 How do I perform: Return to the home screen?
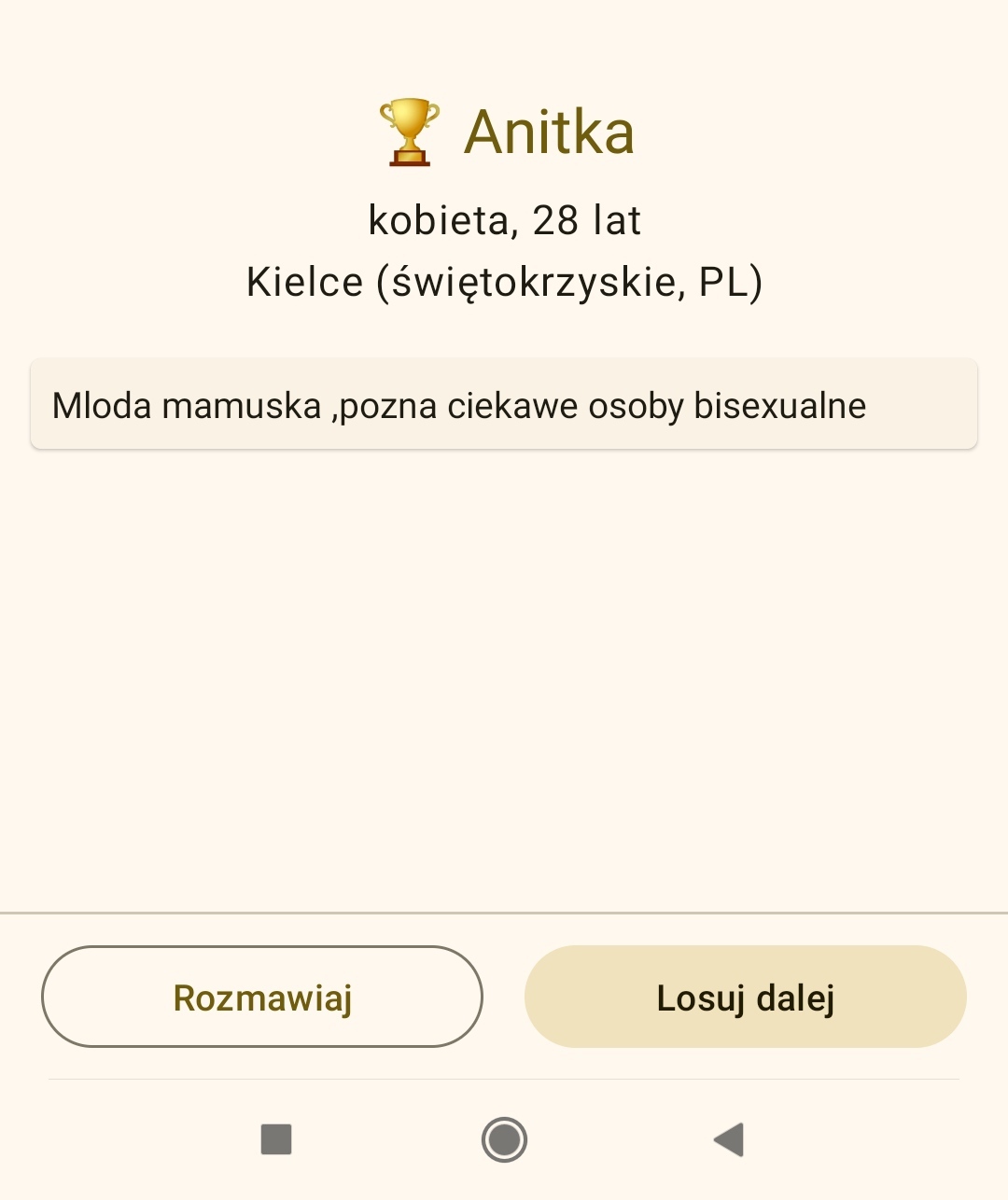click(504, 1139)
